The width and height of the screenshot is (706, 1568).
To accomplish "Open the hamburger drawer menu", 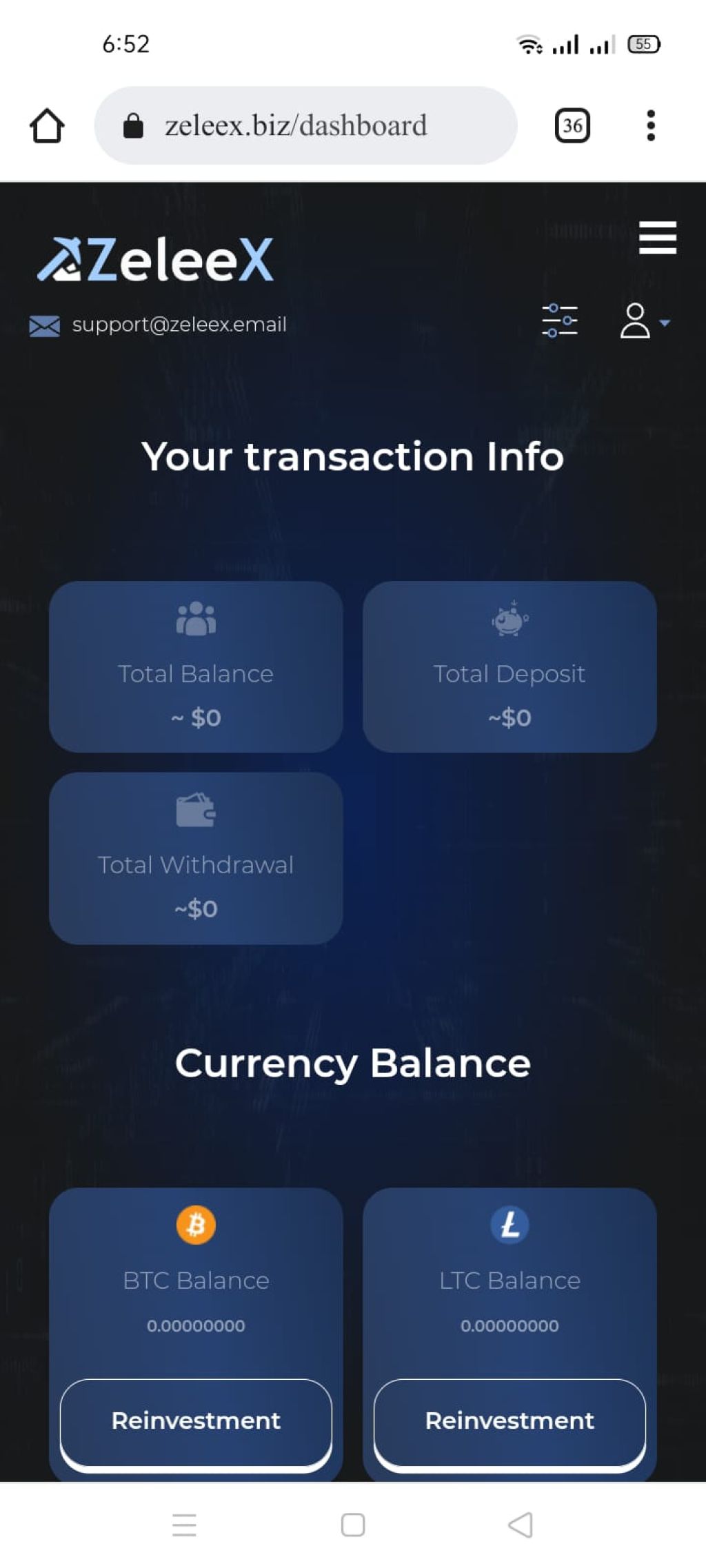I will point(657,238).
